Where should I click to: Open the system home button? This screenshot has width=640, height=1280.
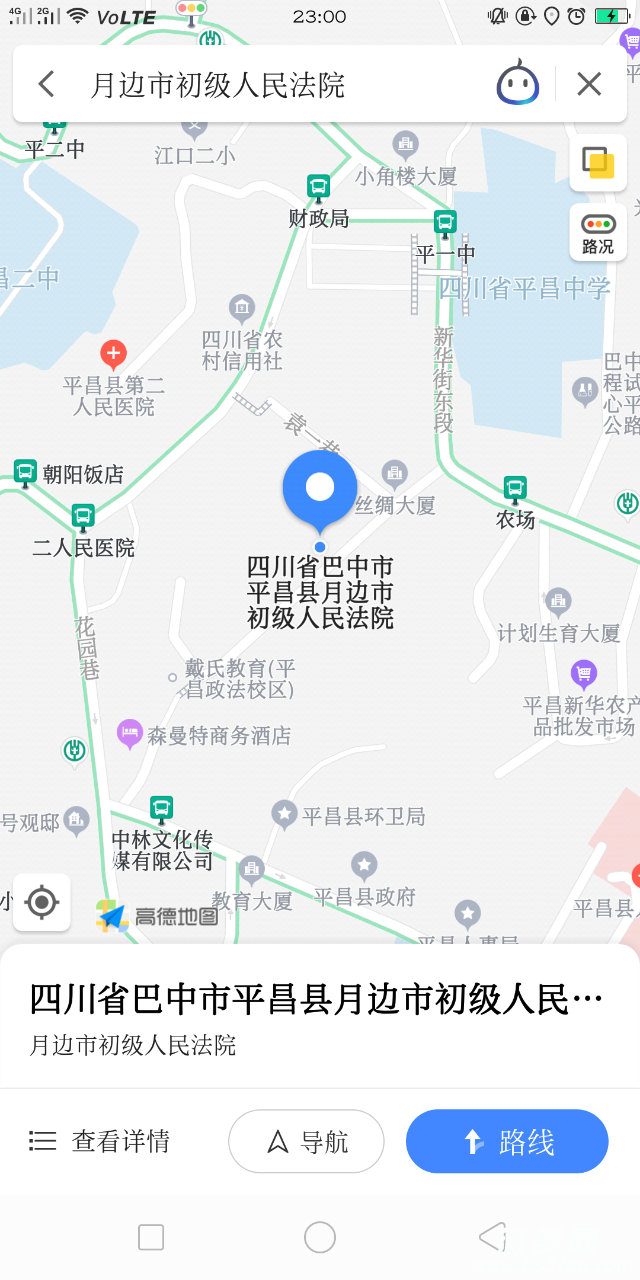pos(320,1237)
